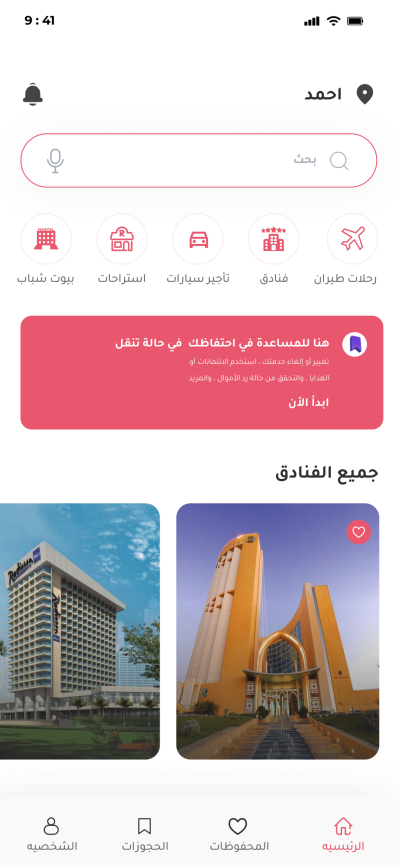
Task: Open the Radisson hotel card
Action: (x=80, y=631)
